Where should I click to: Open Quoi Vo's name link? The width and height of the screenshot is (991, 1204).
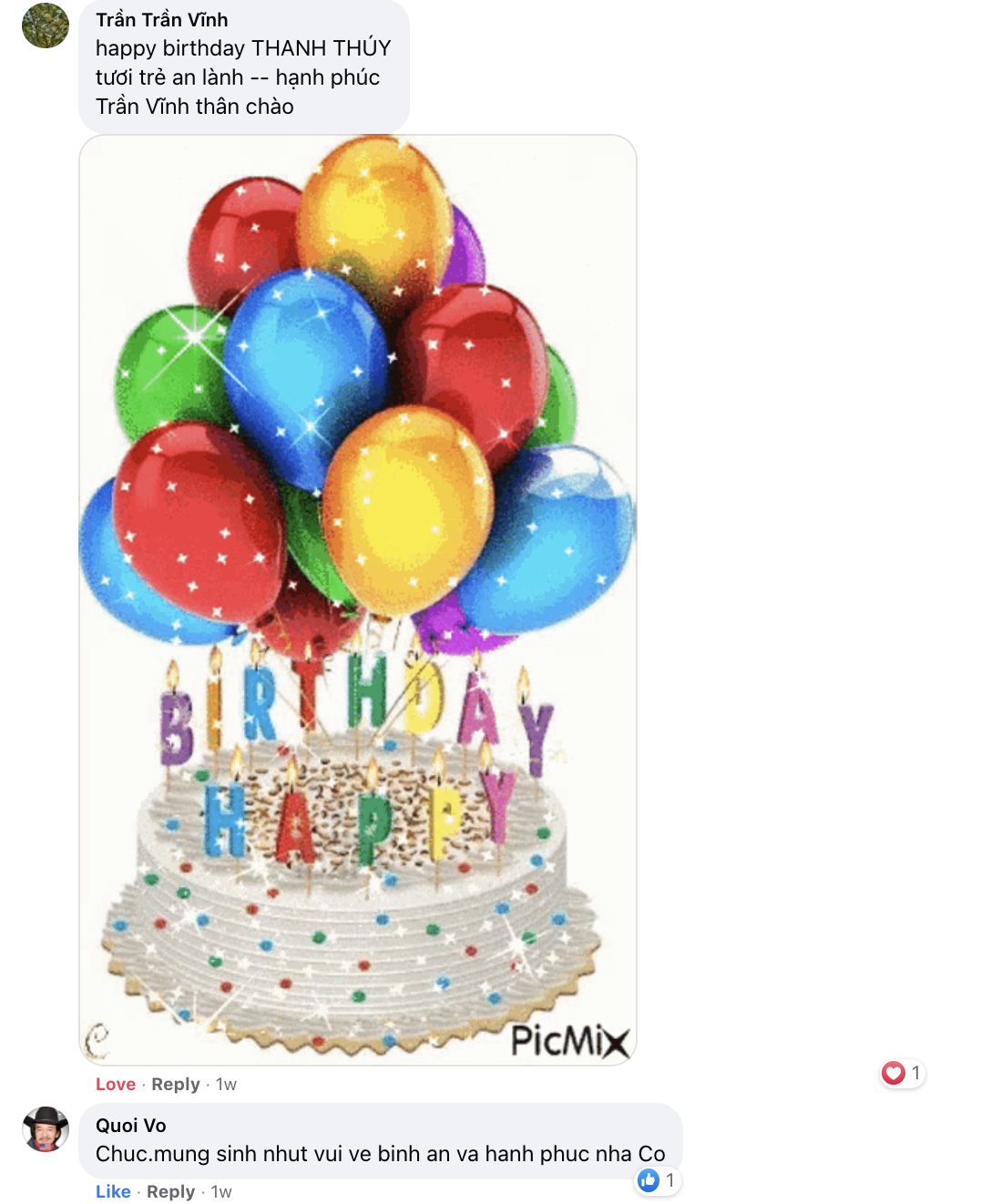point(130,1126)
